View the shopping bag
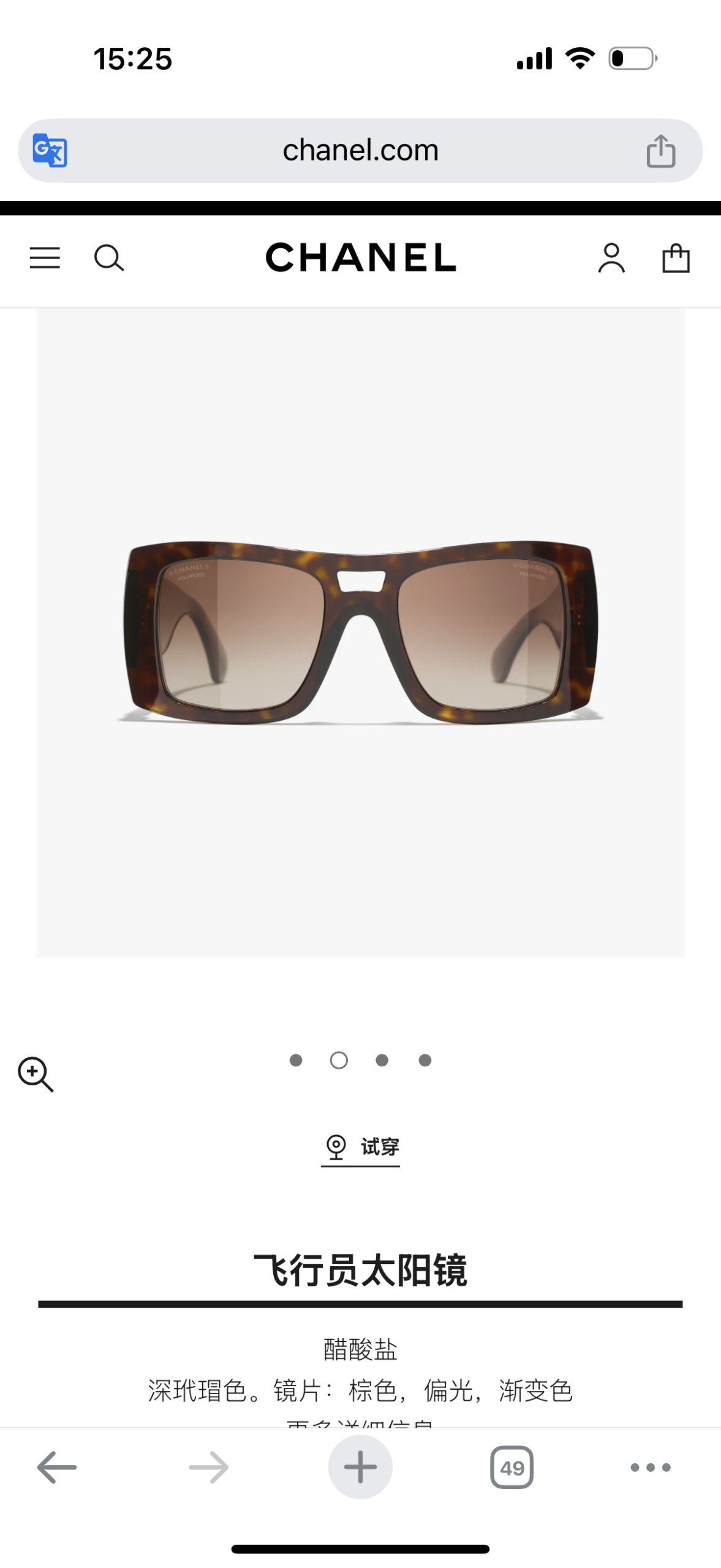721x1568 pixels. 676,258
